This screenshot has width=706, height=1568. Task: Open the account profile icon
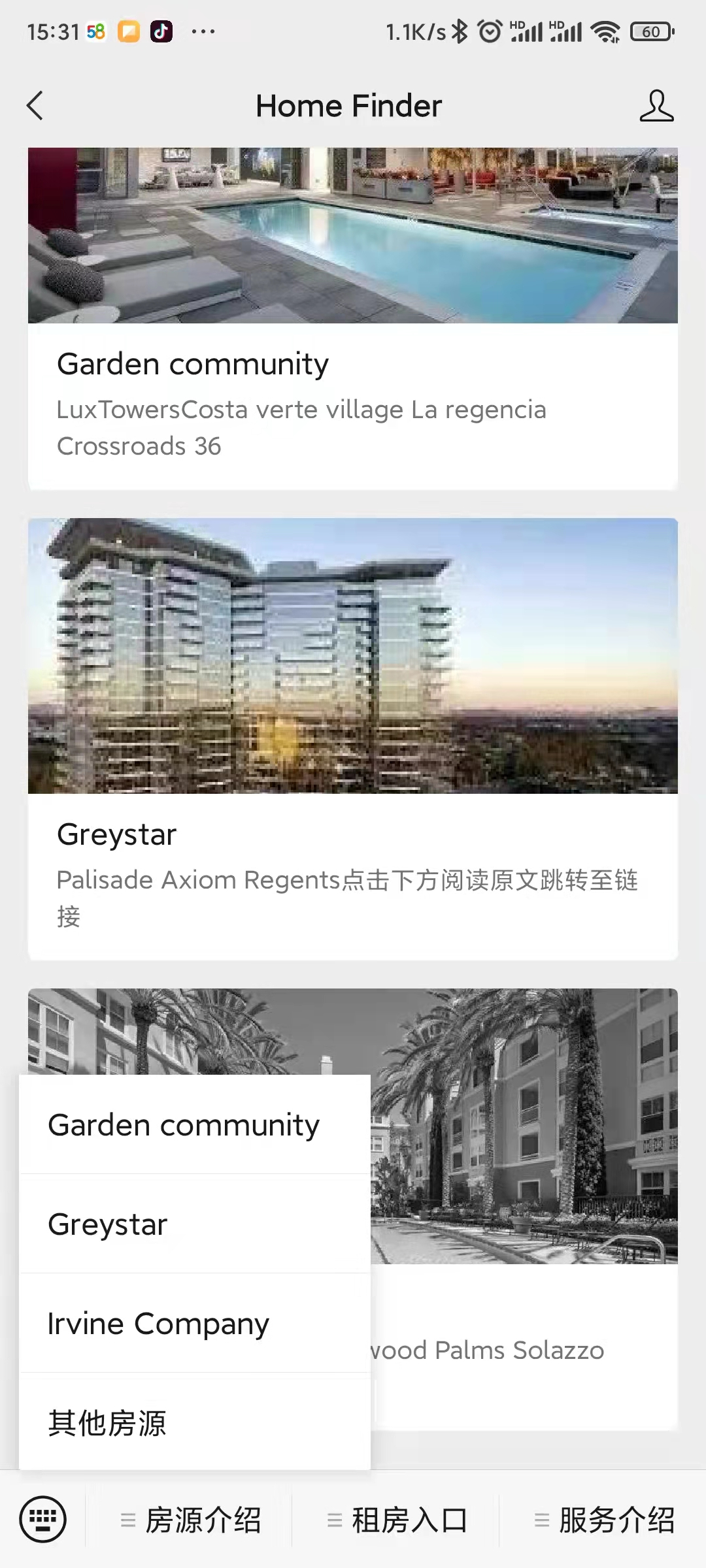(656, 106)
